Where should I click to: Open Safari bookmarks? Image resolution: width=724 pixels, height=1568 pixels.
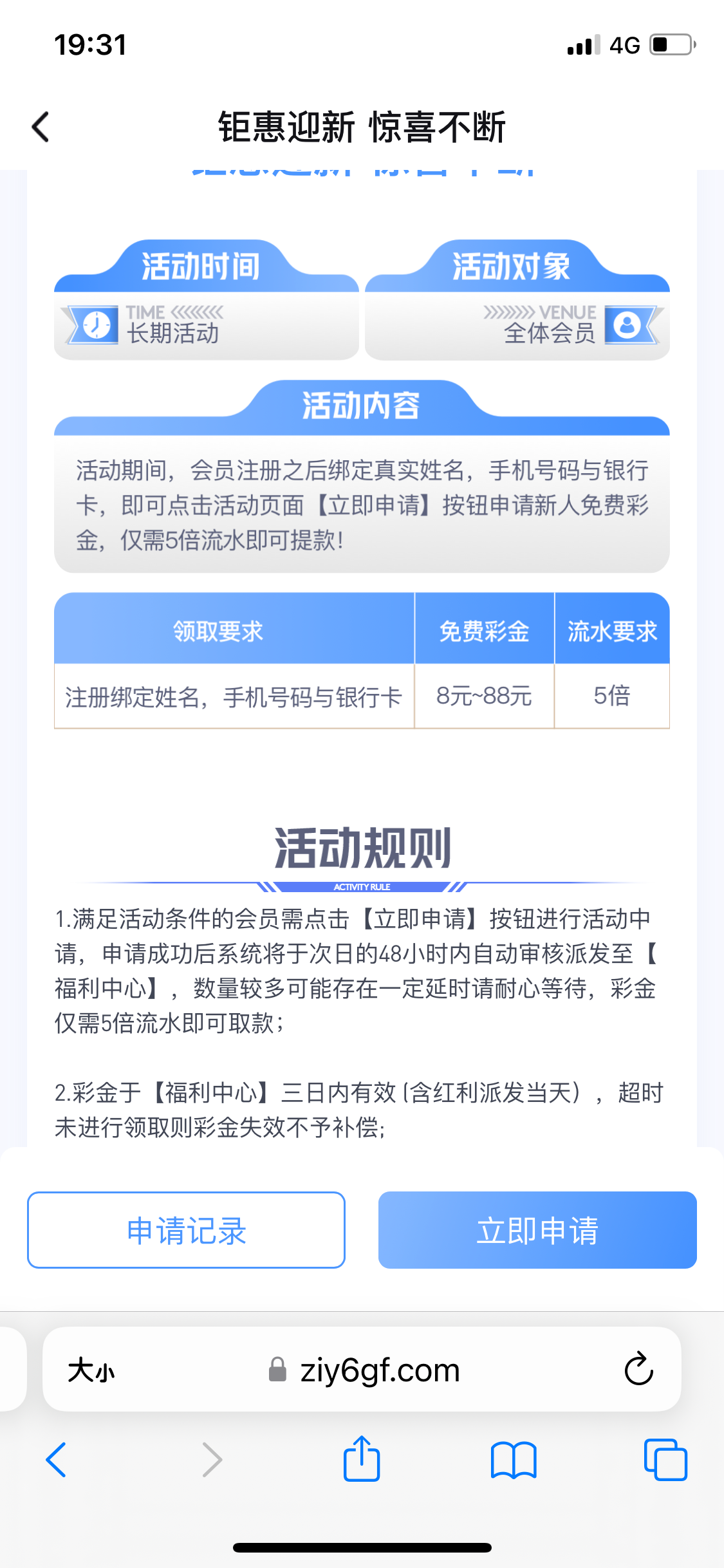point(513,1459)
